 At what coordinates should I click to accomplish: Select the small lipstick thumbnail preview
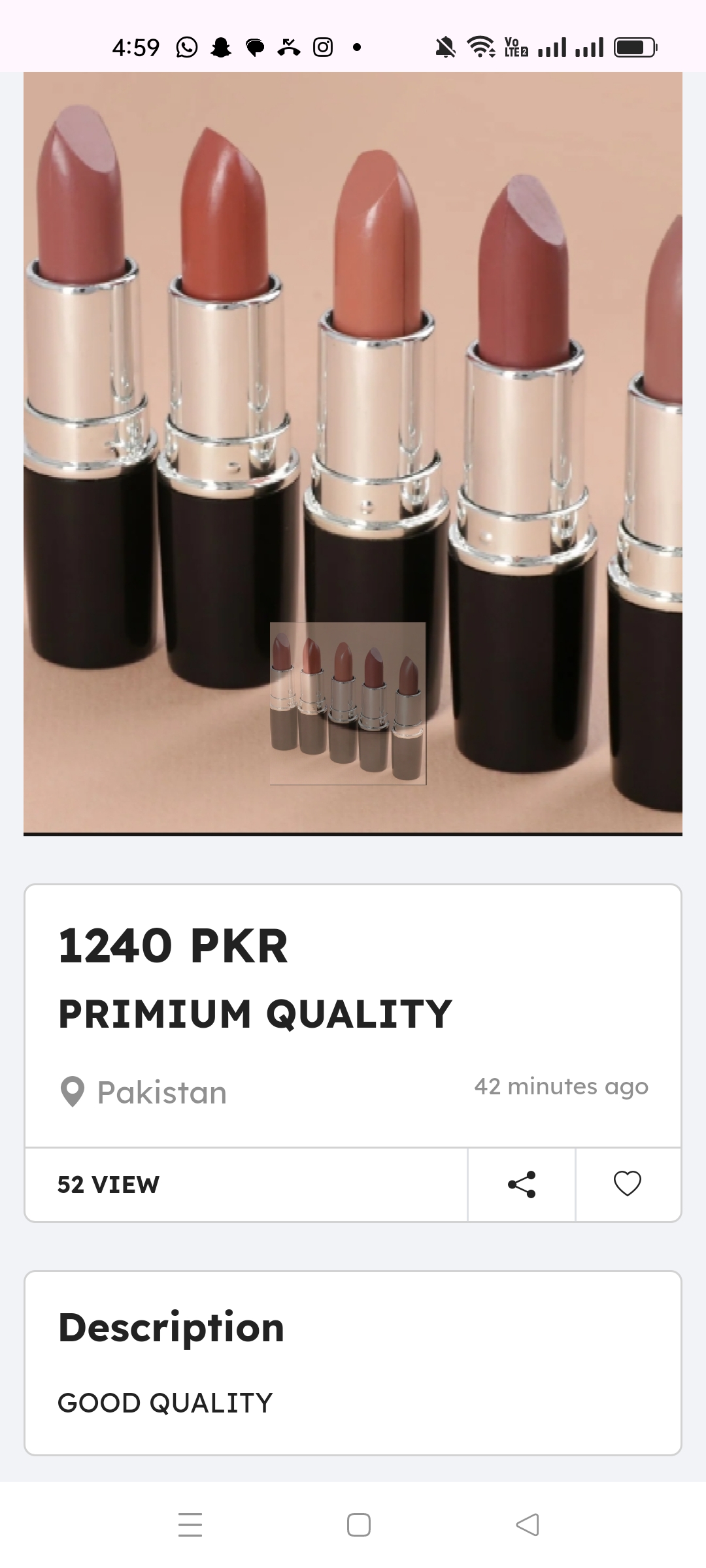click(x=348, y=703)
